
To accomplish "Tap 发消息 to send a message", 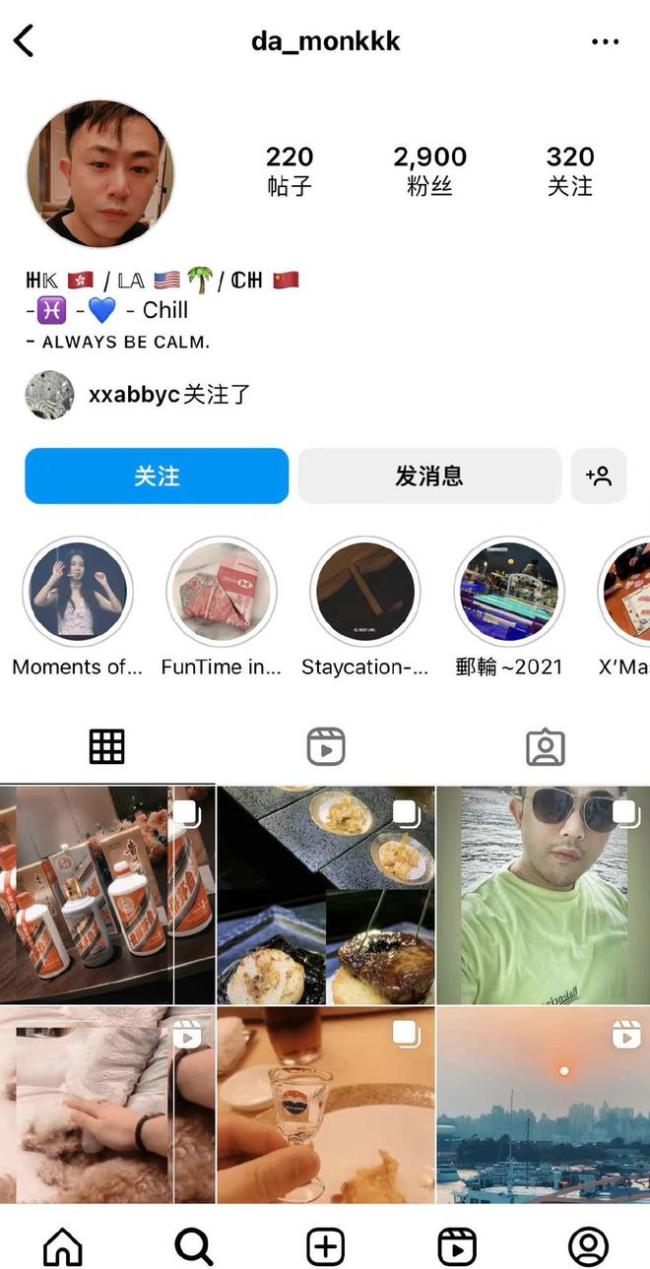I will pos(429,476).
